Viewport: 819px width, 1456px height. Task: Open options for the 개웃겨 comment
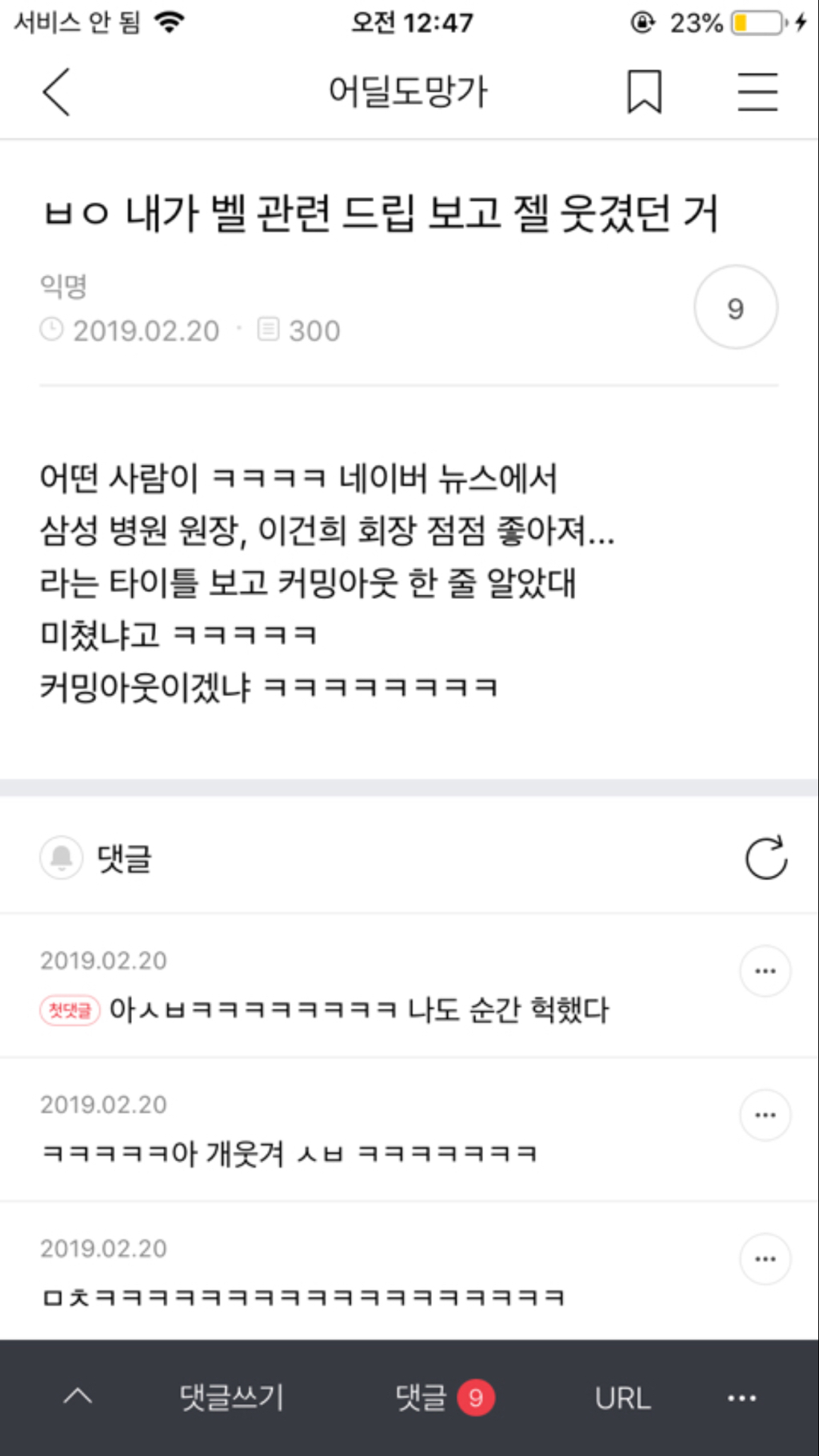coord(765,1115)
